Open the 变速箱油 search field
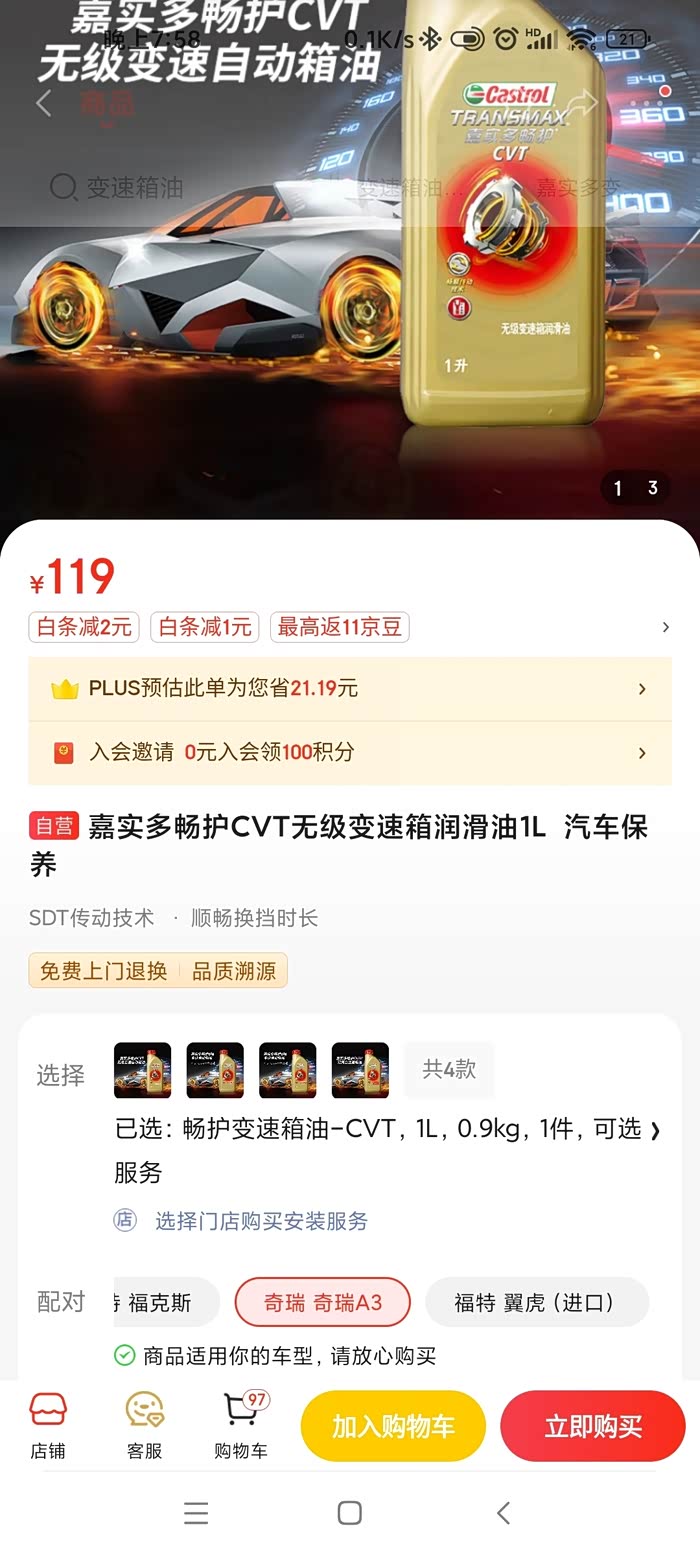Screen dimensions: 700x1555 coord(117,187)
